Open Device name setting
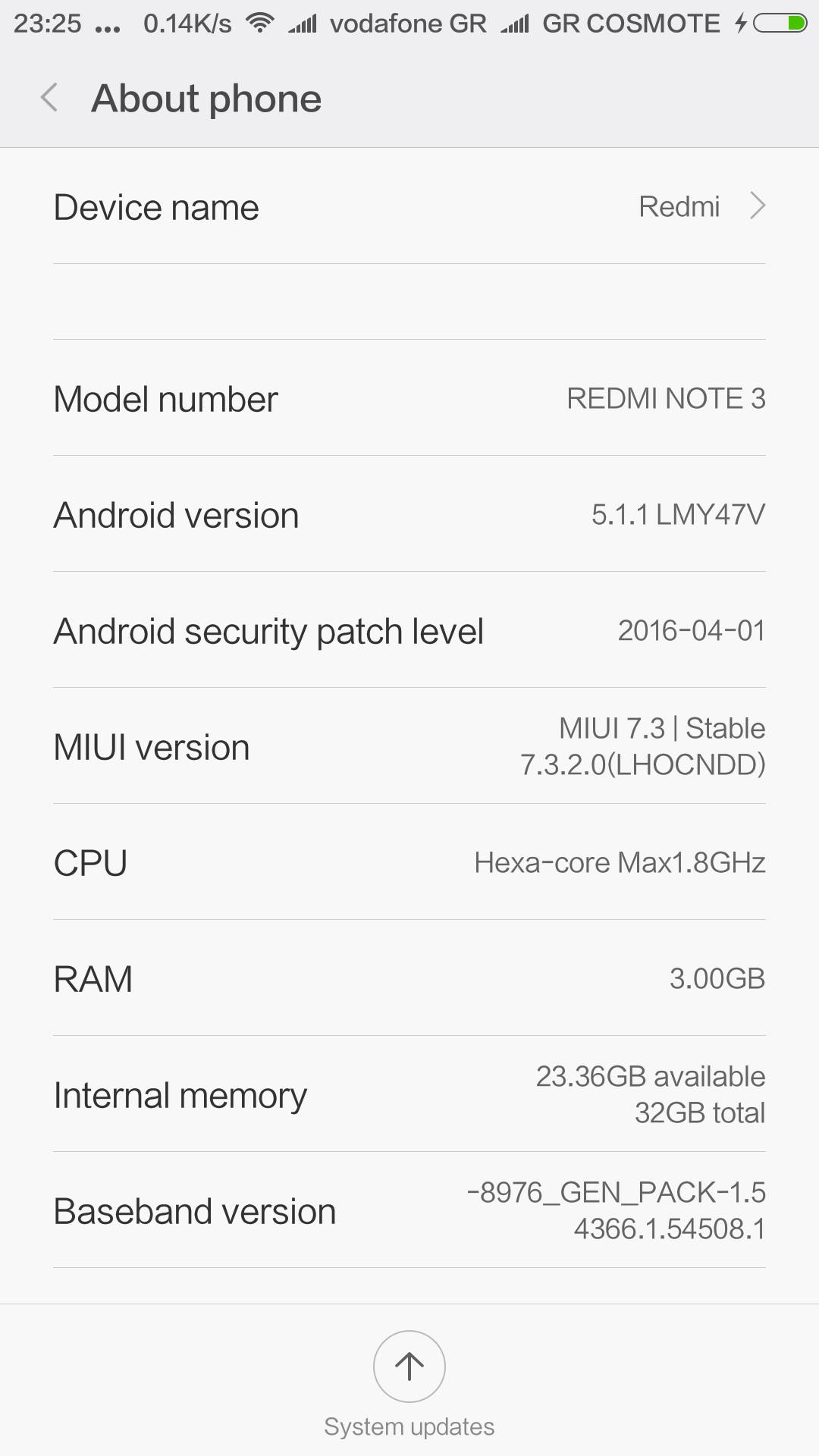Screen dimensions: 819x1456 click(409, 207)
